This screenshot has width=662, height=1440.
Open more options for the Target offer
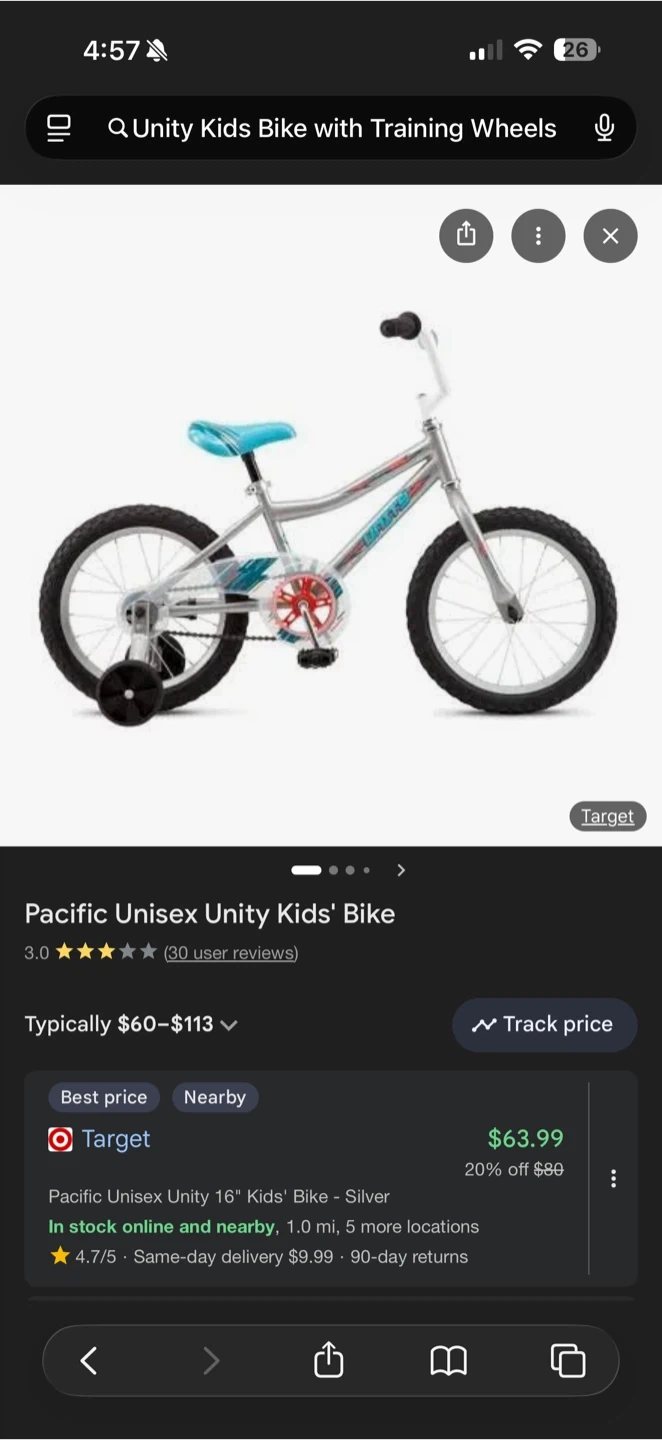[613, 1178]
